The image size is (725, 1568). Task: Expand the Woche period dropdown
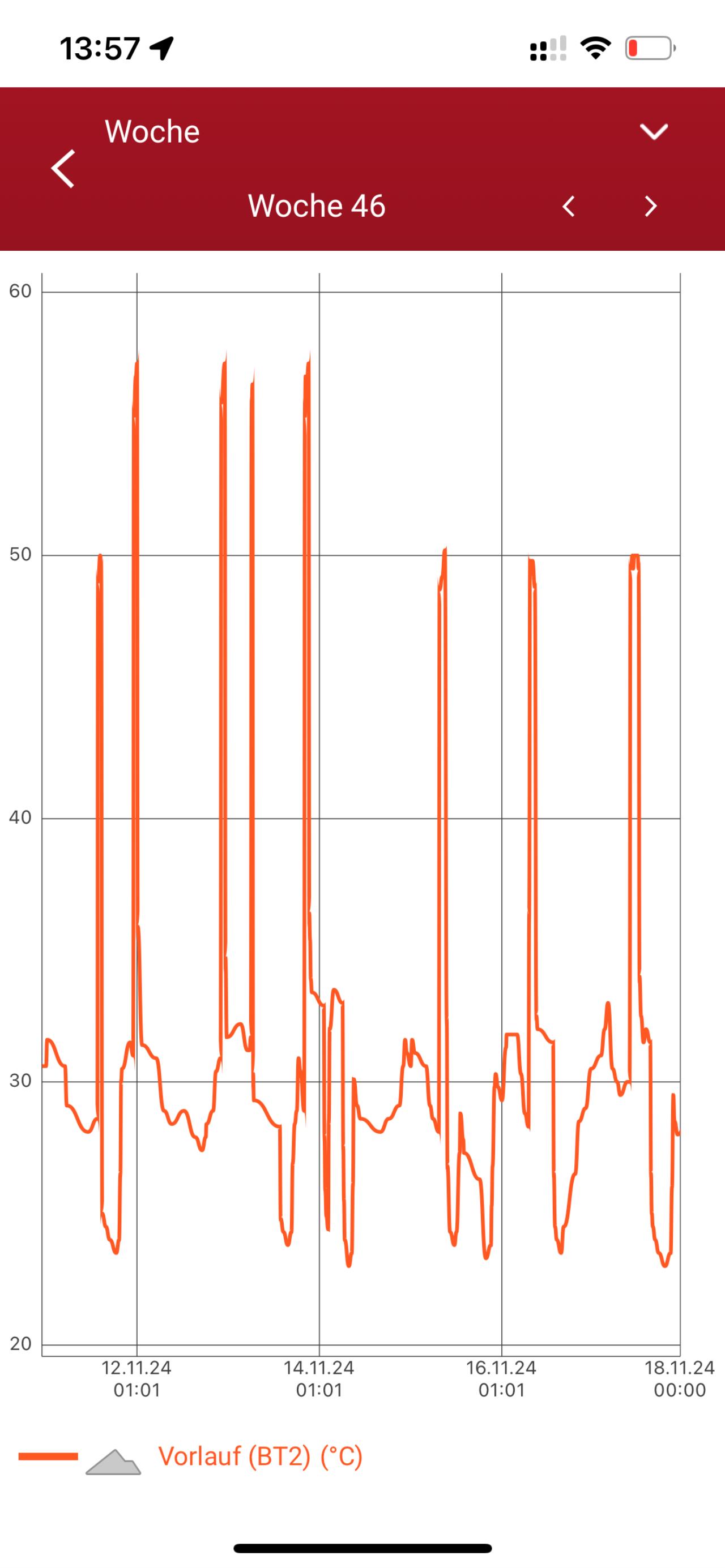[x=654, y=131]
